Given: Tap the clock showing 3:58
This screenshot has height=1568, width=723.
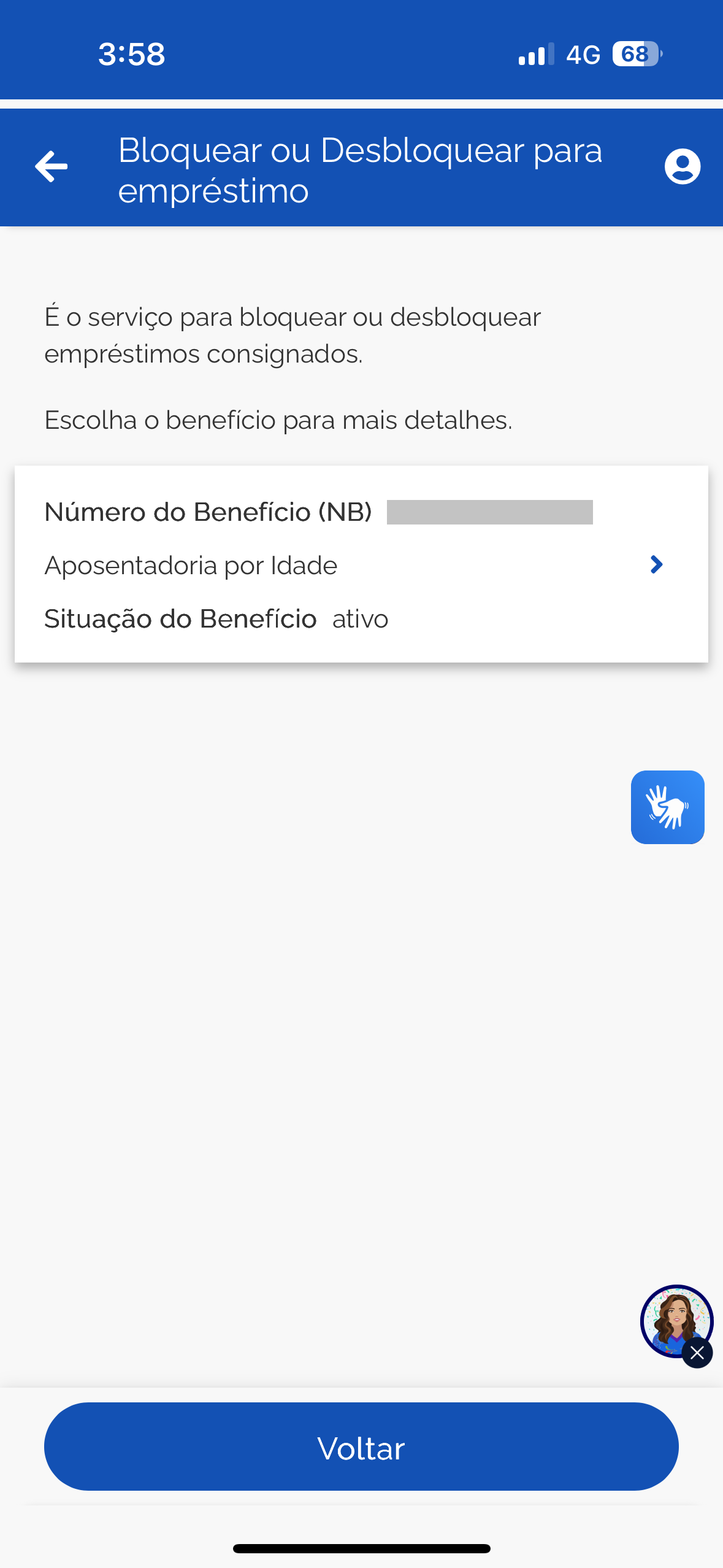Looking at the screenshot, I should [131, 55].
